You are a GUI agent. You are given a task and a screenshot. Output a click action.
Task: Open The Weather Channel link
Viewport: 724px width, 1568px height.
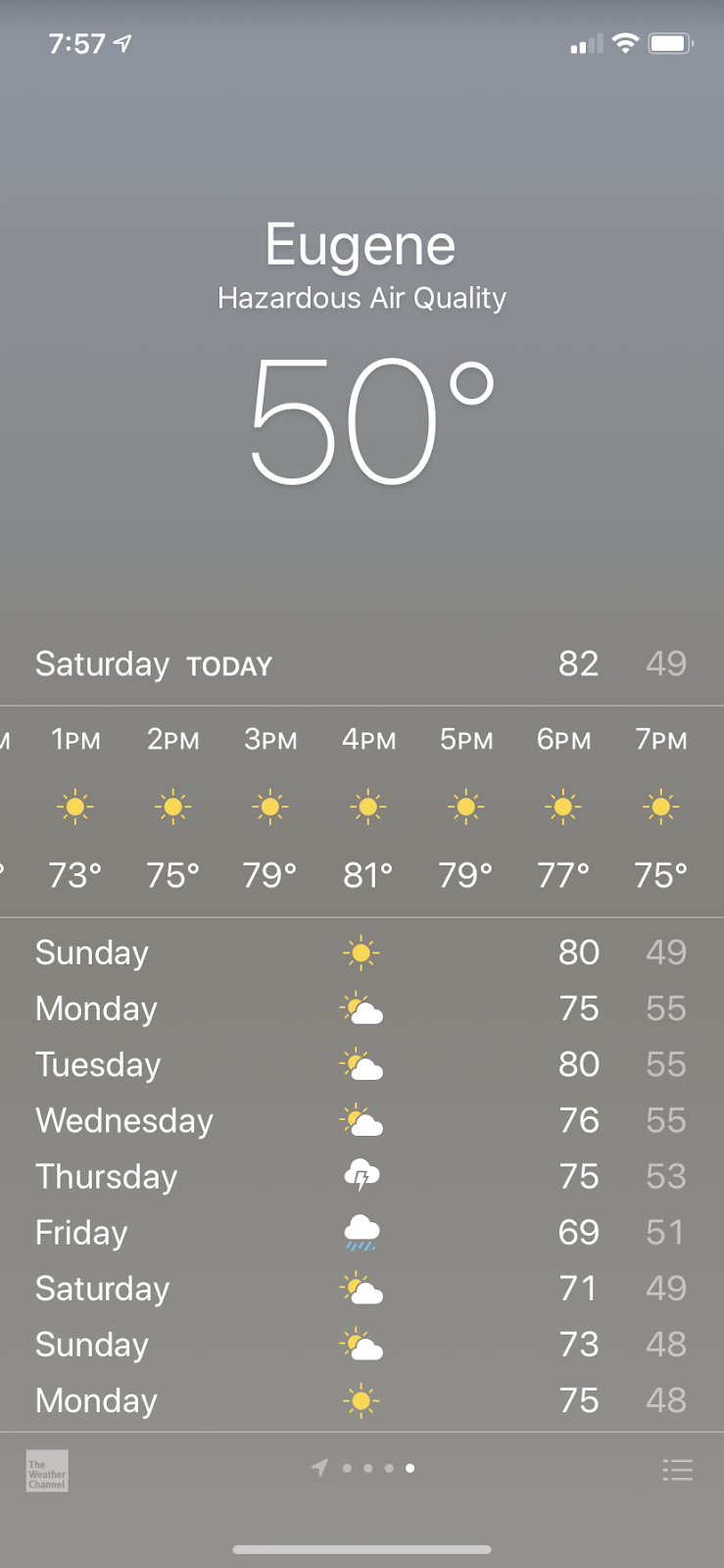pyautogui.click(x=47, y=1471)
